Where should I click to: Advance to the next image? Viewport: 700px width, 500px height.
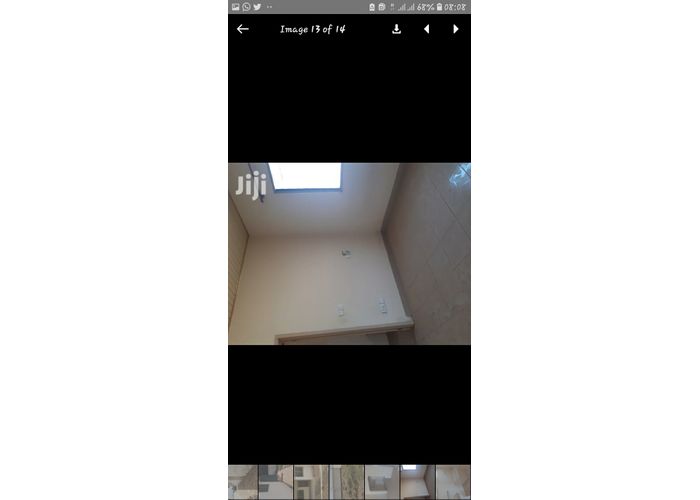click(x=456, y=29)
